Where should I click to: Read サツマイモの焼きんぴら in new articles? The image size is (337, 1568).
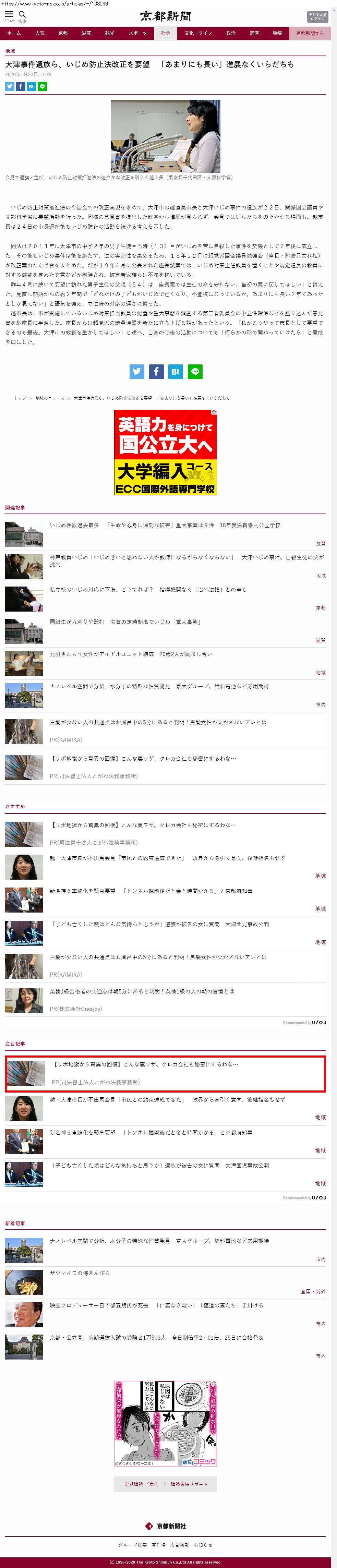click(x=80, y=1273)
